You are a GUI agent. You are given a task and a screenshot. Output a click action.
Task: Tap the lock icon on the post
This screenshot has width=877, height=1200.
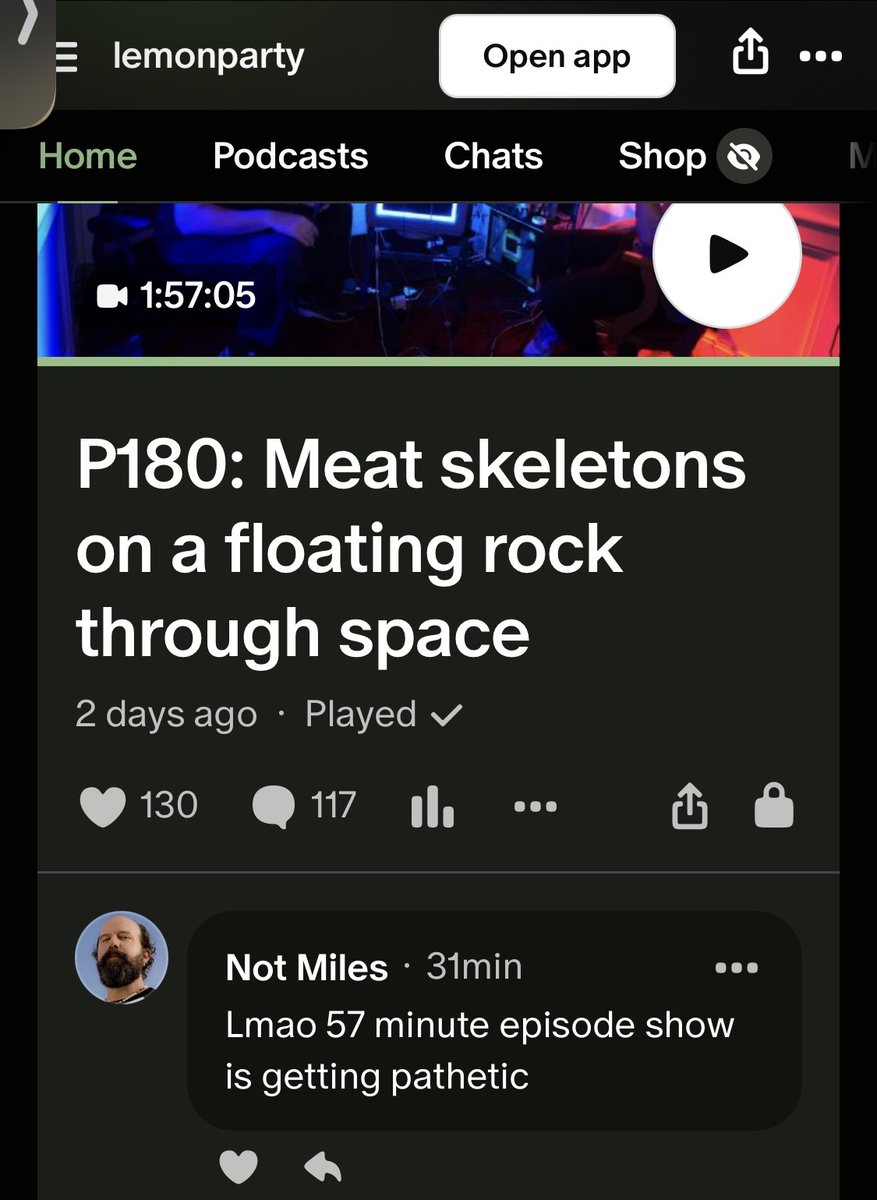tap(774, 806)
